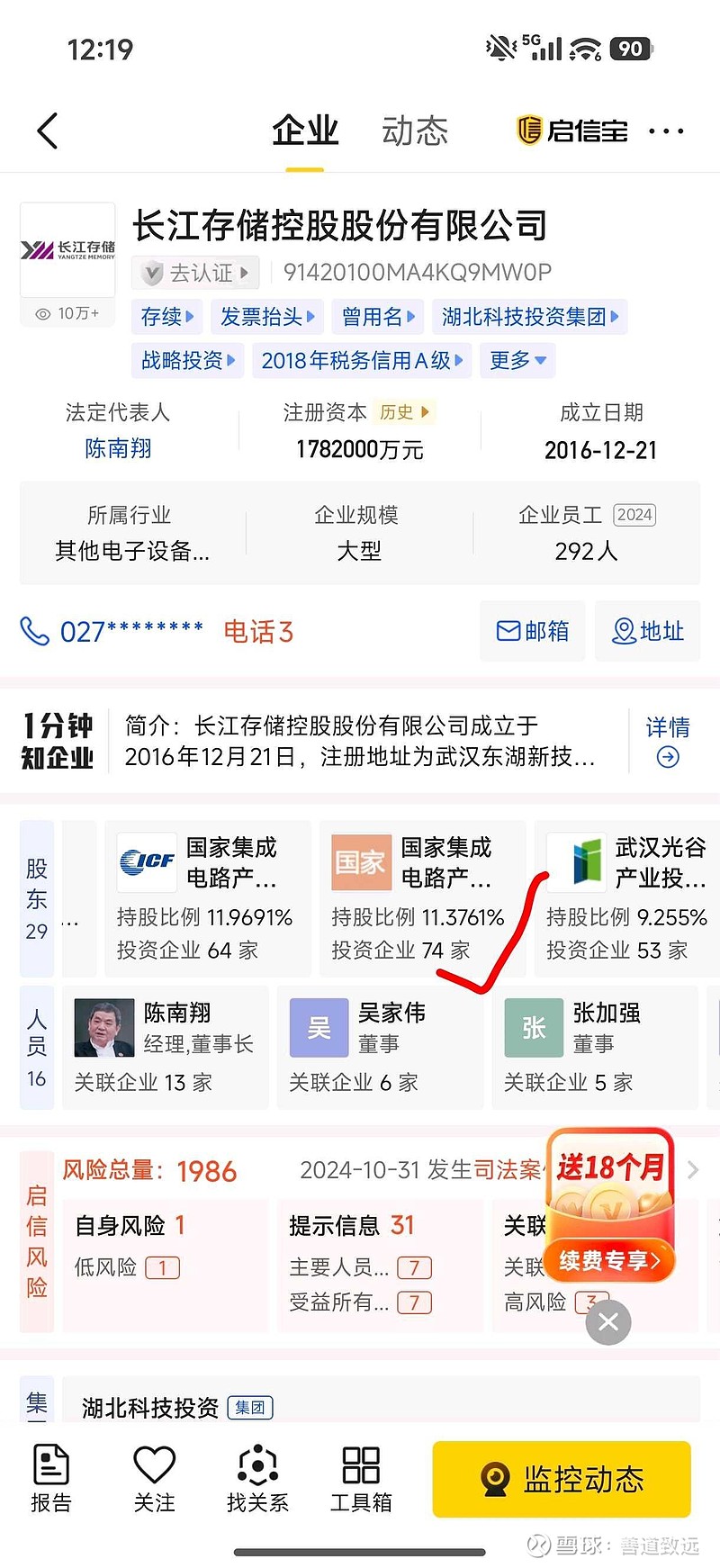Open the three-dot overflow menu
Image resolution: width=720 pixels, height=1568 pixels.
[x=666, y=131]
